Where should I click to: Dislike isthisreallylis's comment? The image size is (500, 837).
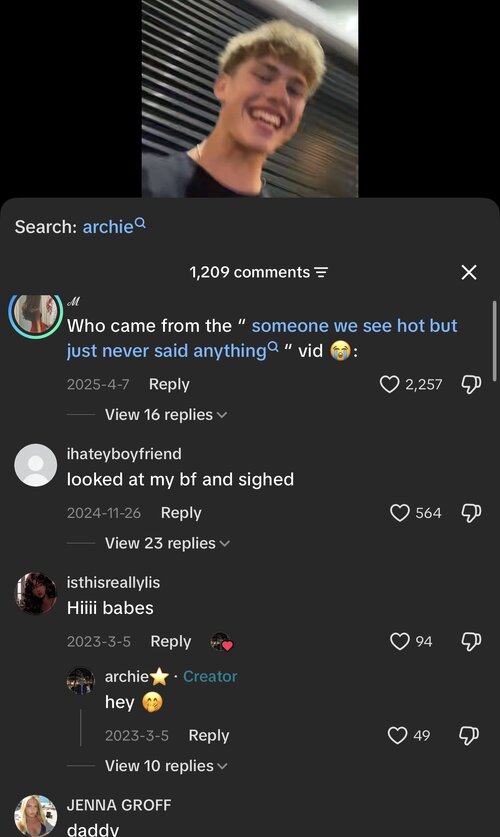tap(471, 641)
